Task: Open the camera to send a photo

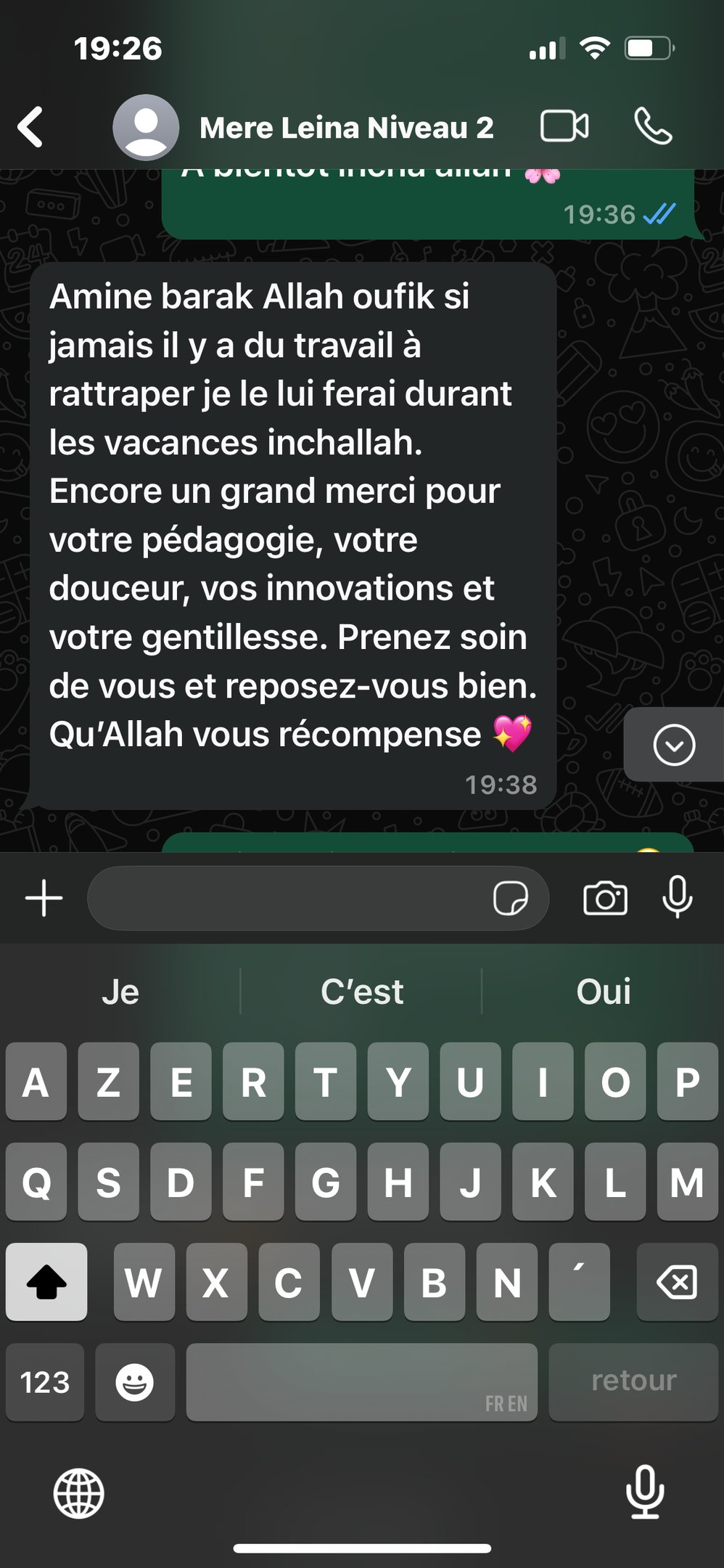Action: click(605, 898)
